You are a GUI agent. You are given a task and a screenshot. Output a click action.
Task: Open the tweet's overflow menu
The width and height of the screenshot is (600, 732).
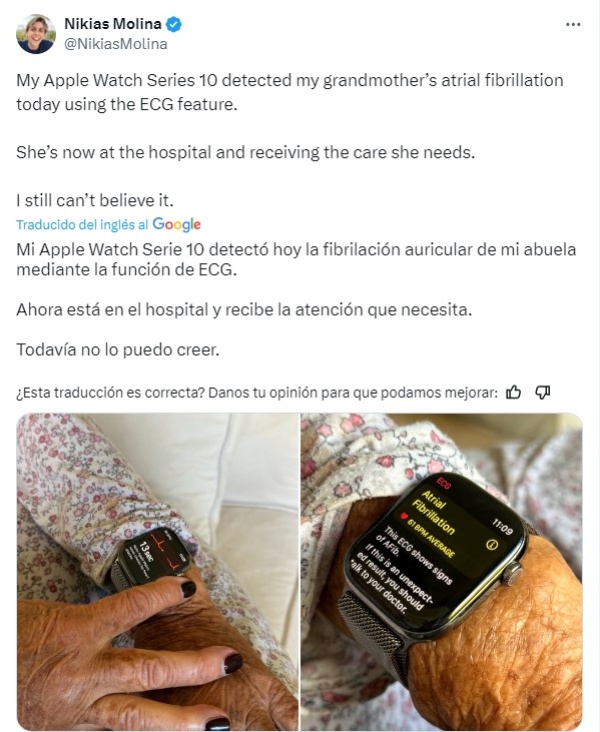coord(573,24)
